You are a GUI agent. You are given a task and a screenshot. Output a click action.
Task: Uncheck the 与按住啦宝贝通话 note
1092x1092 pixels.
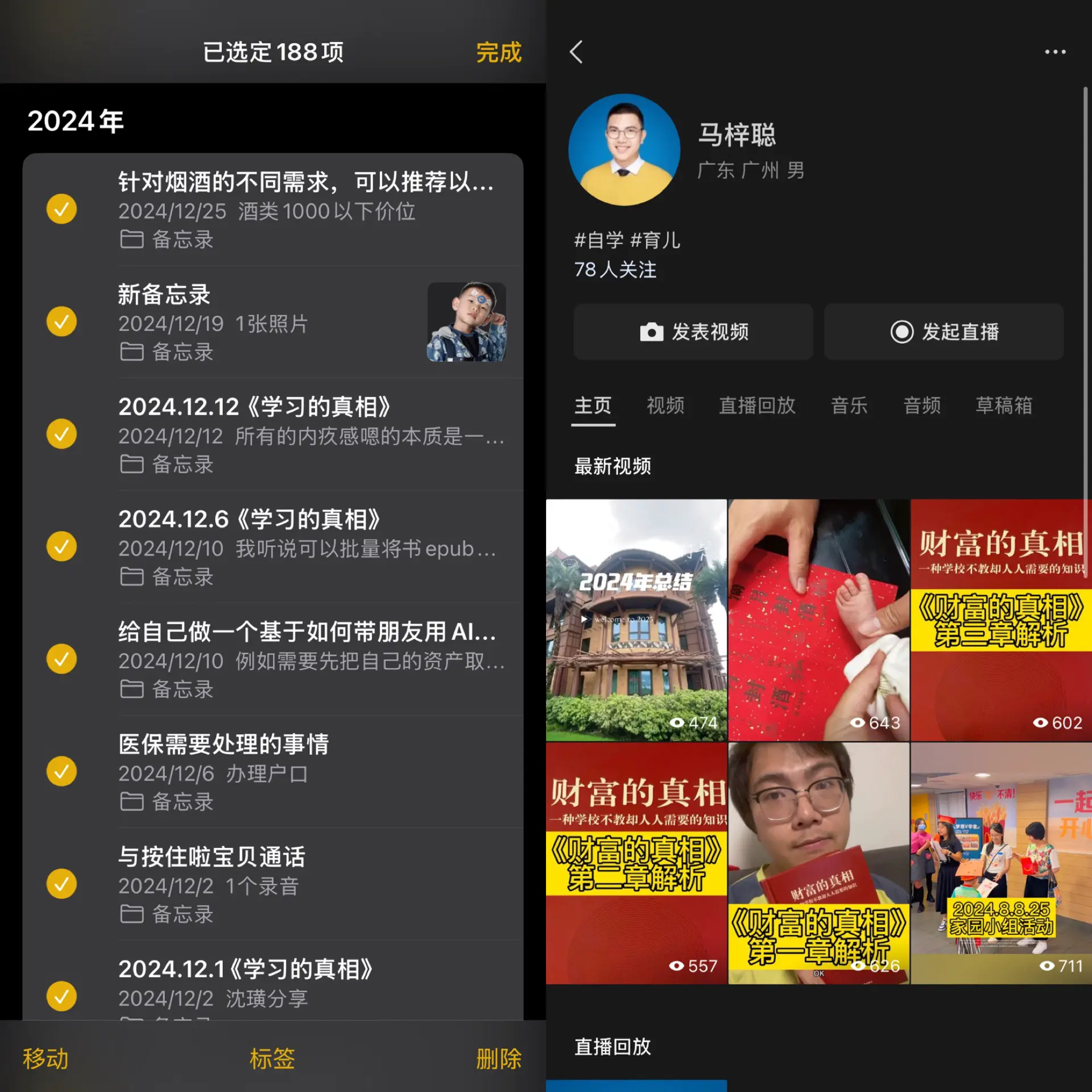tap(61, 883)
